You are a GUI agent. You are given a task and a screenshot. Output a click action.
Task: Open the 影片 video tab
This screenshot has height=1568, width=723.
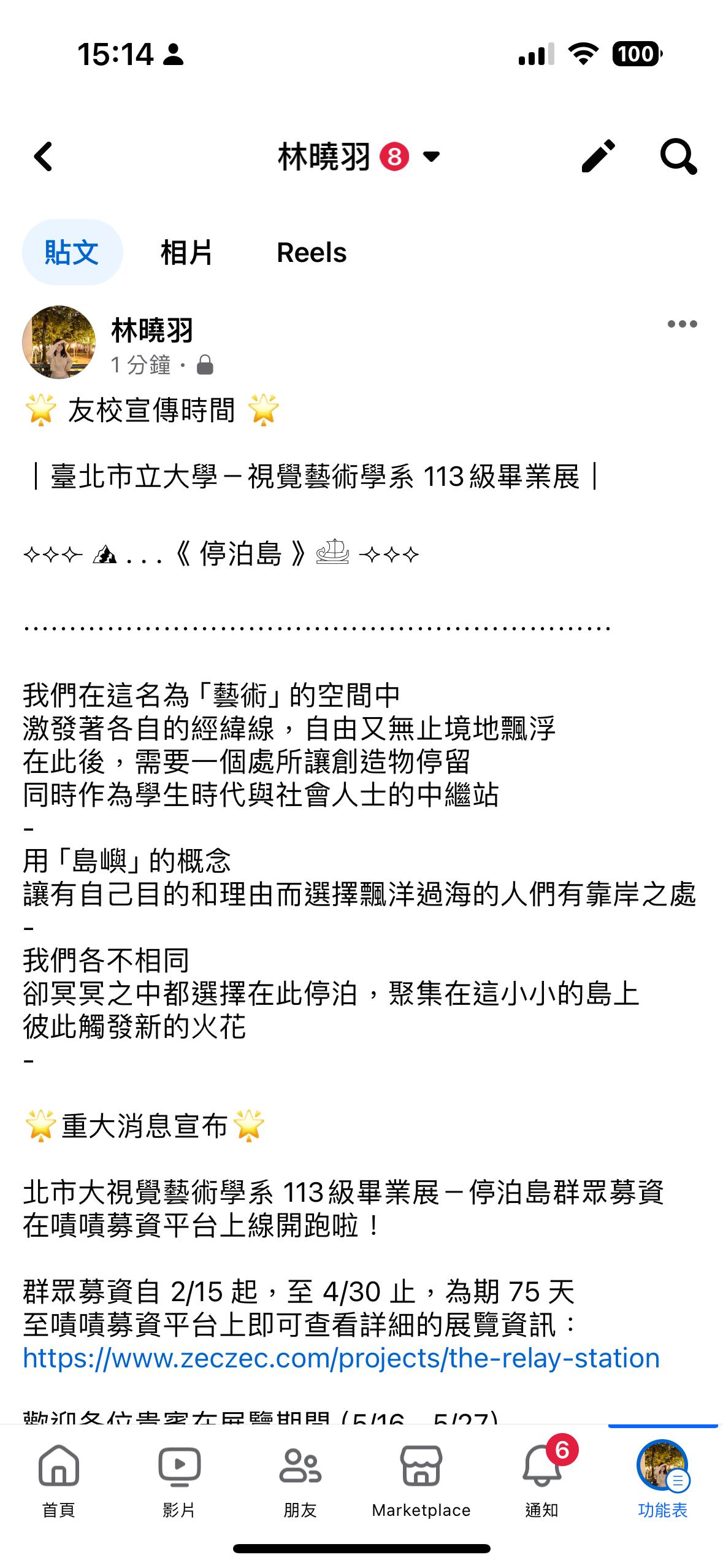(179, 1480)
